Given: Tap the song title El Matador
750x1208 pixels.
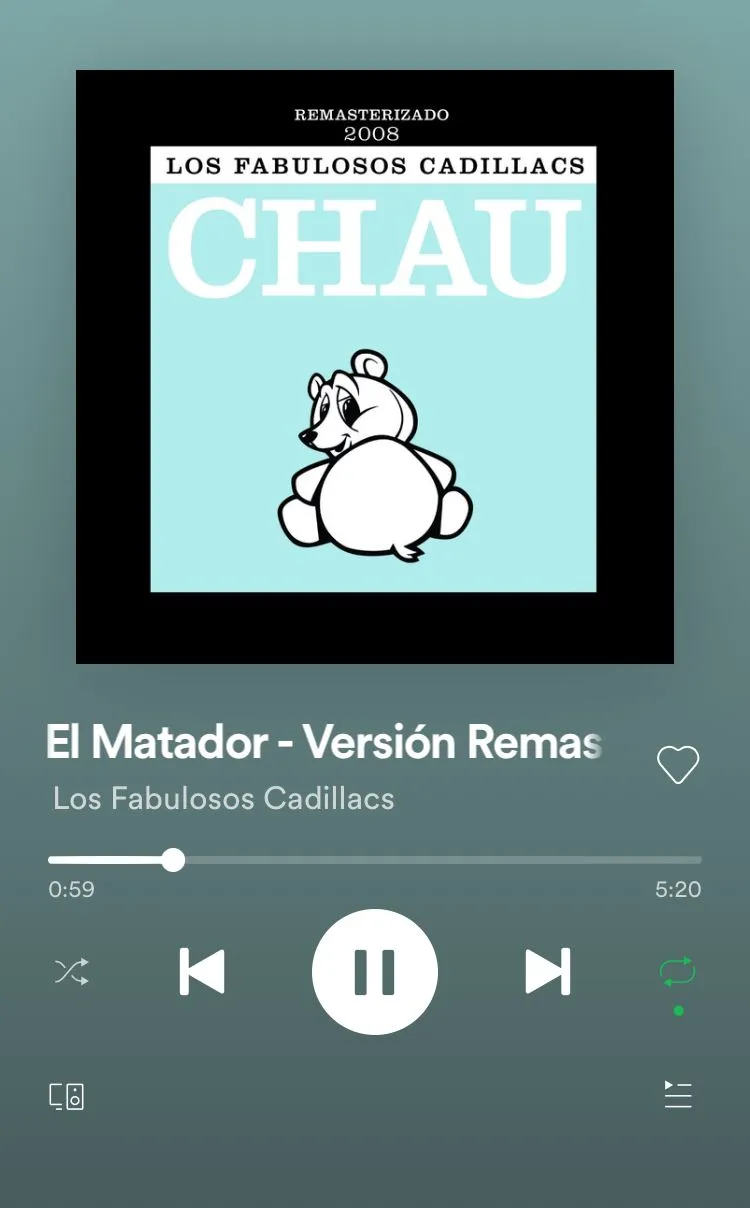Looking at the screenshot, I should pyautogui.click(x=323, y=742).
